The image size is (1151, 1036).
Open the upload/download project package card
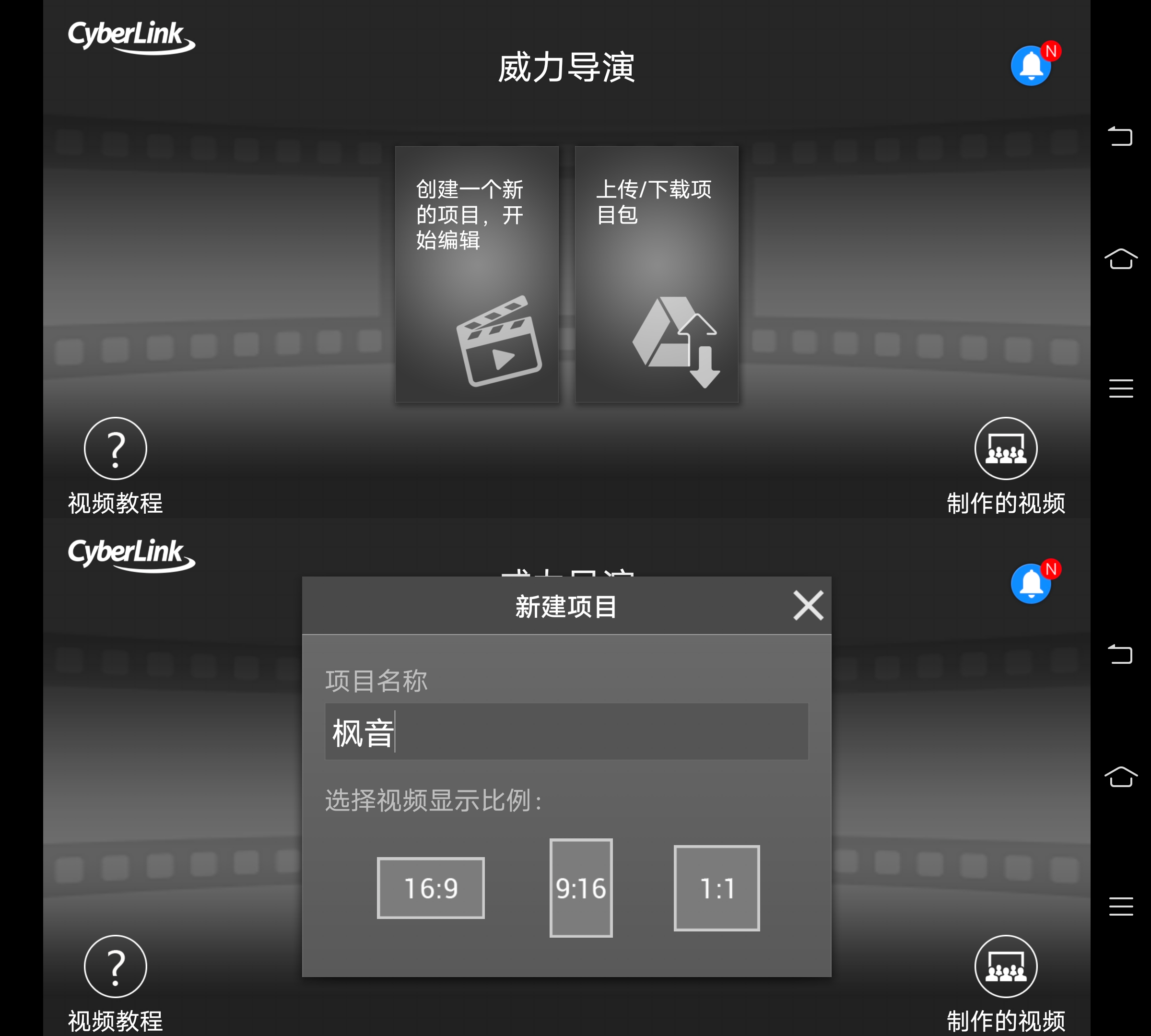click(657, 274)
